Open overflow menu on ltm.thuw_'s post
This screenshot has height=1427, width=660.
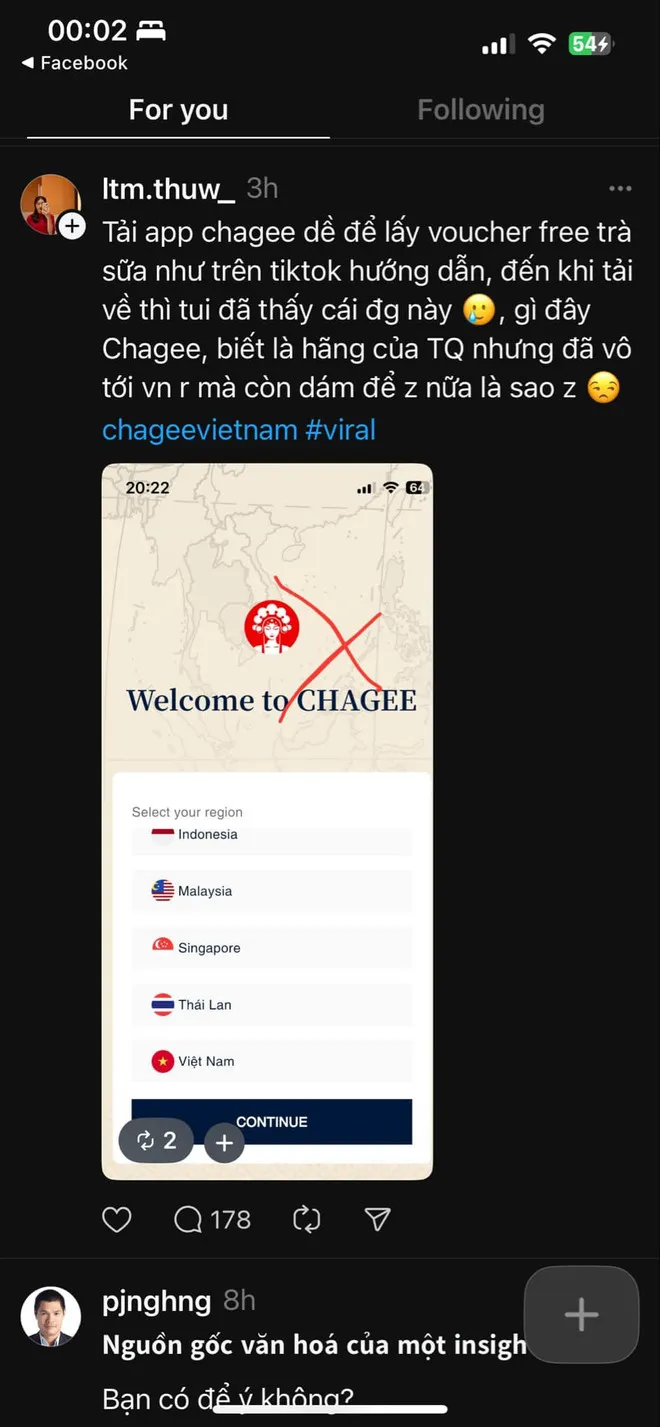pos(620,189)
